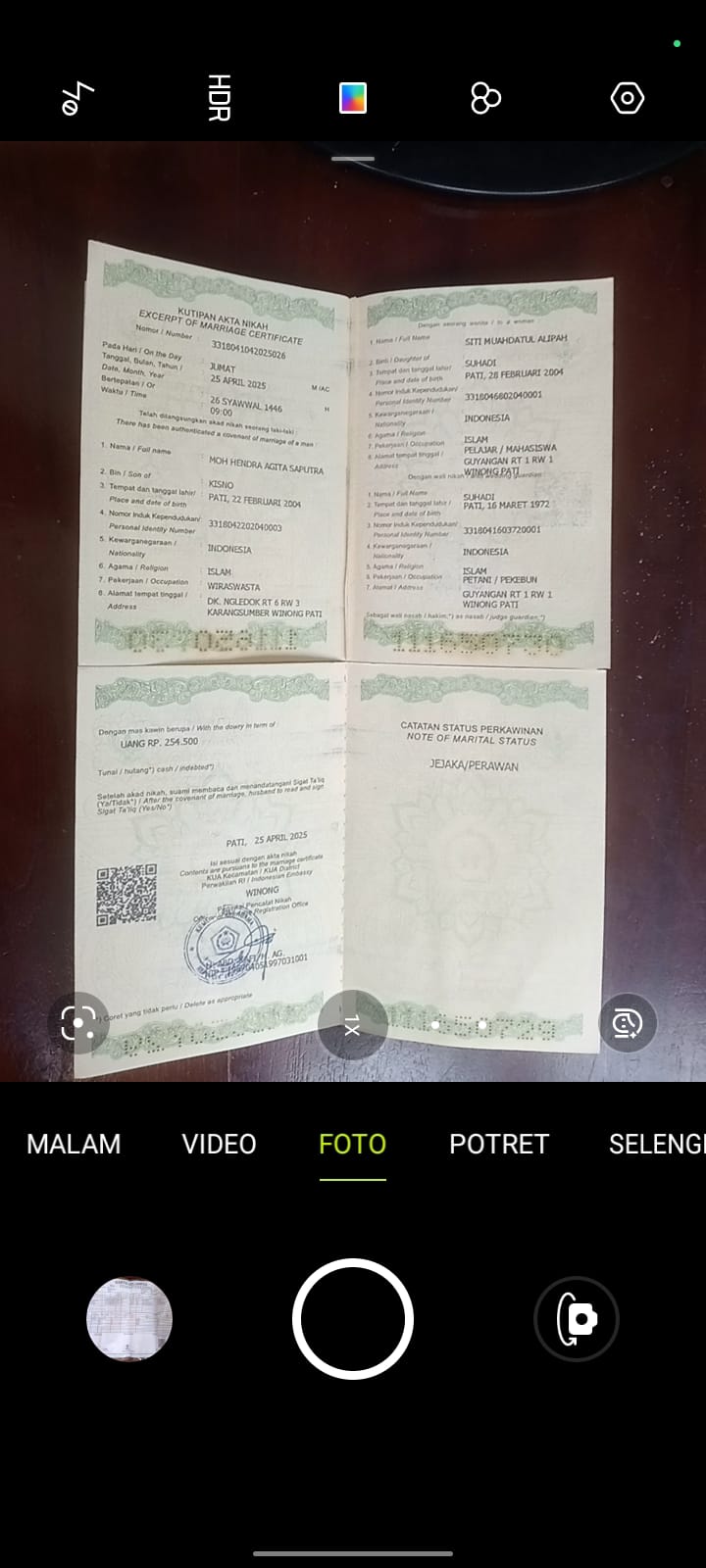This screenshot has height=1568, width=706.
Task: Toggle HDR mode
Action: click(x=219, y=98)
